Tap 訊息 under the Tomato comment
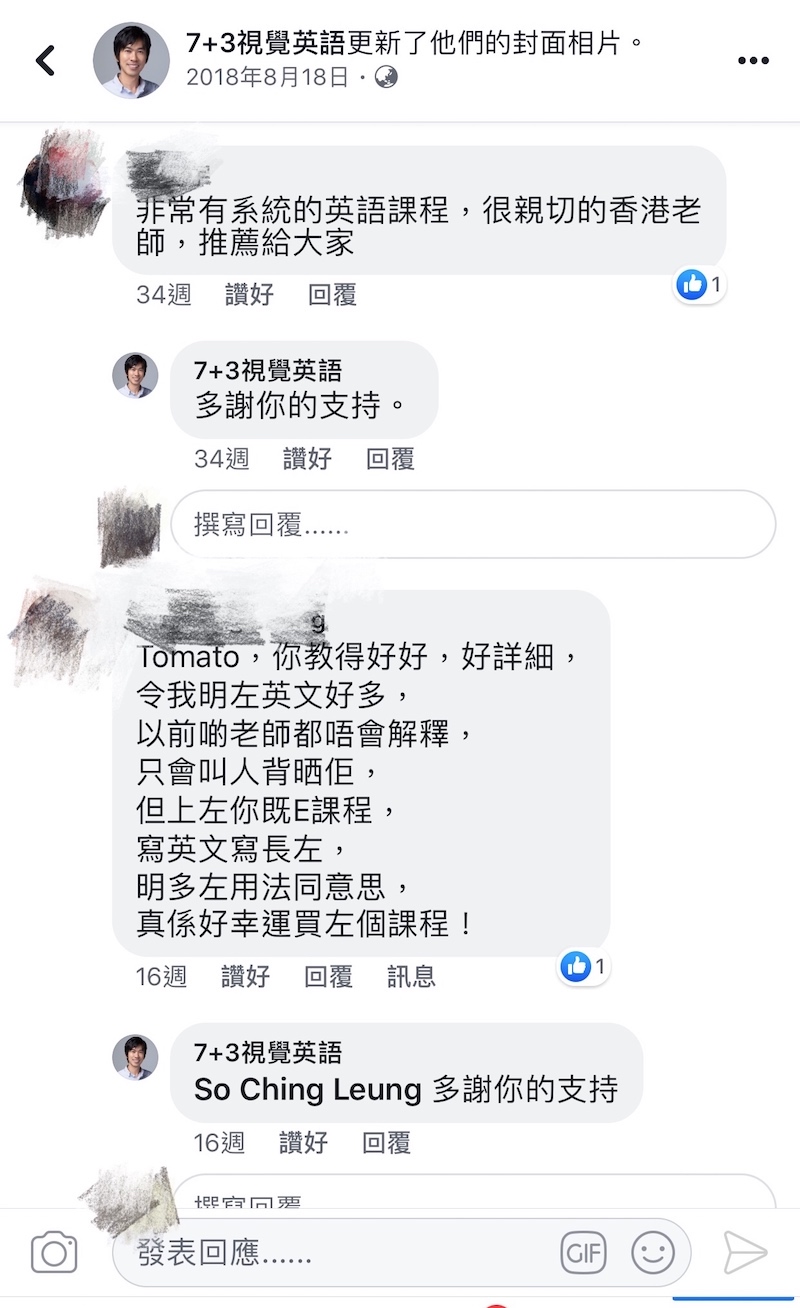This screenshot has height=1308, width=800. pos(411,976)
